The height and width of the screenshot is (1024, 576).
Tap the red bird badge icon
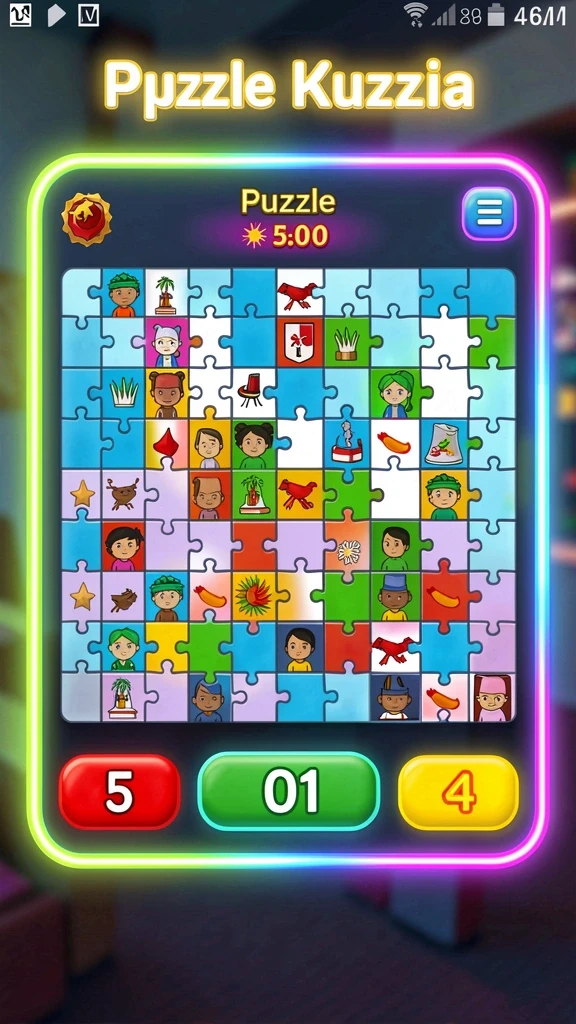tap(86, 219)
